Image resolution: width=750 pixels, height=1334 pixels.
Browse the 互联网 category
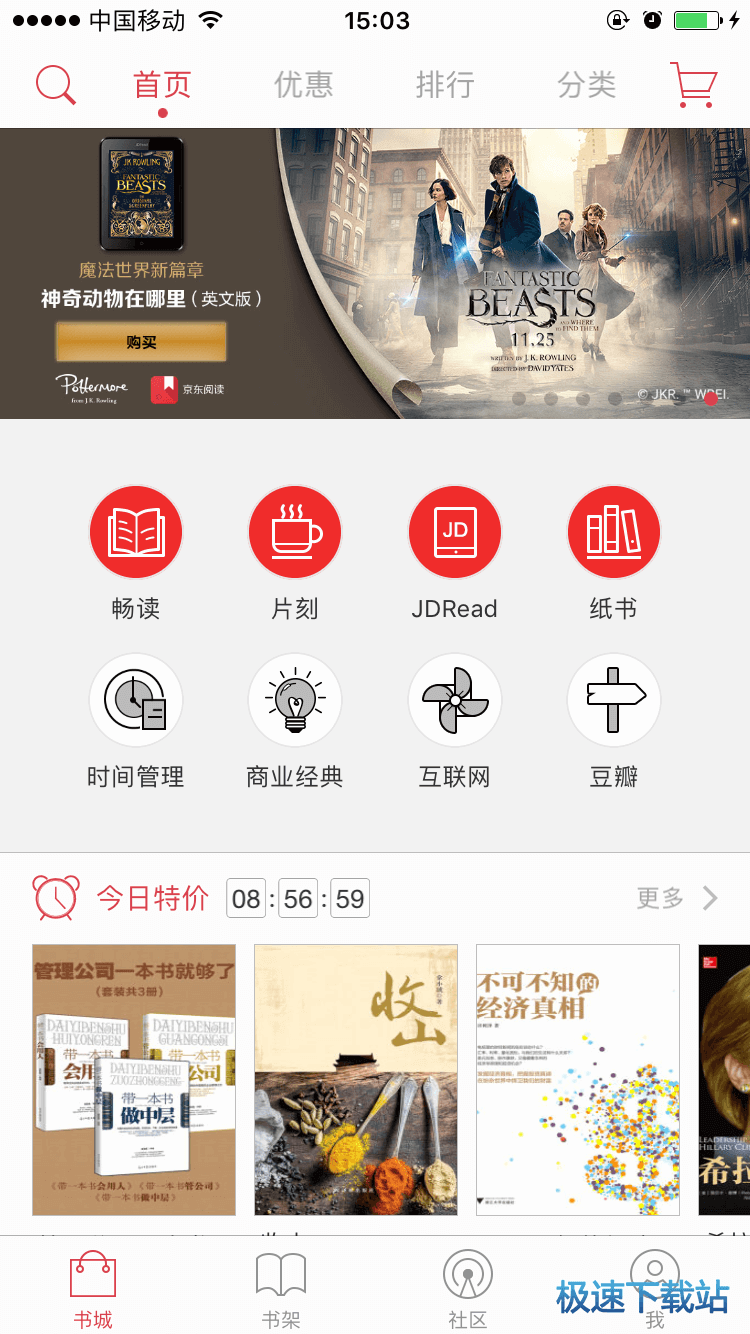coord(454,701)
